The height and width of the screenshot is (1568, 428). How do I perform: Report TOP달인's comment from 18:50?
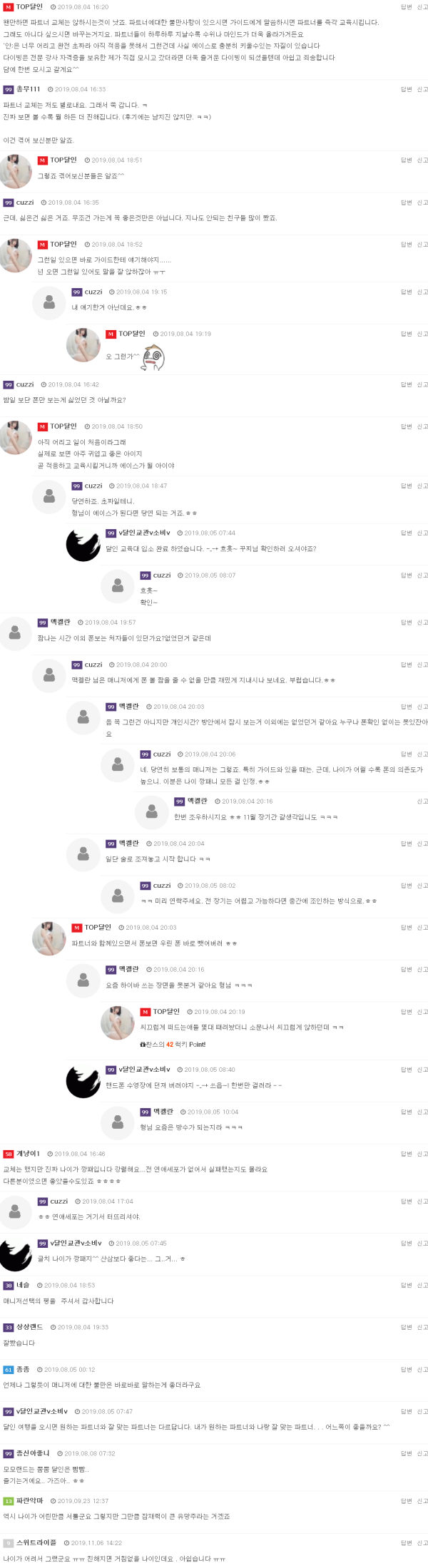[422, 426]
